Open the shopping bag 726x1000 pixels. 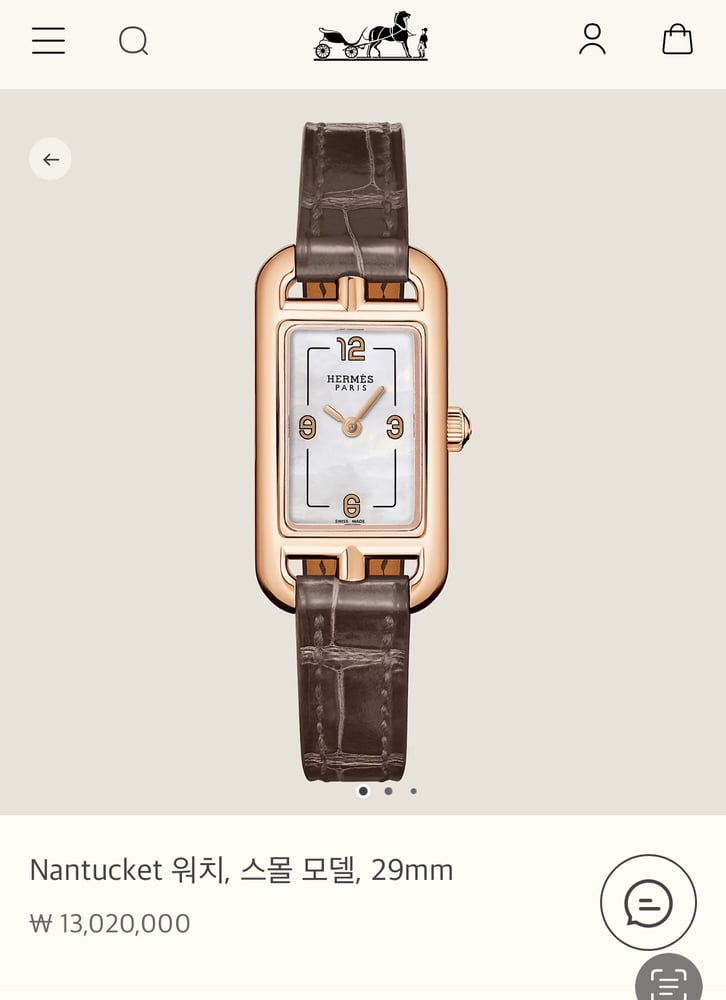pyautogui.click(x=677, y=39)
